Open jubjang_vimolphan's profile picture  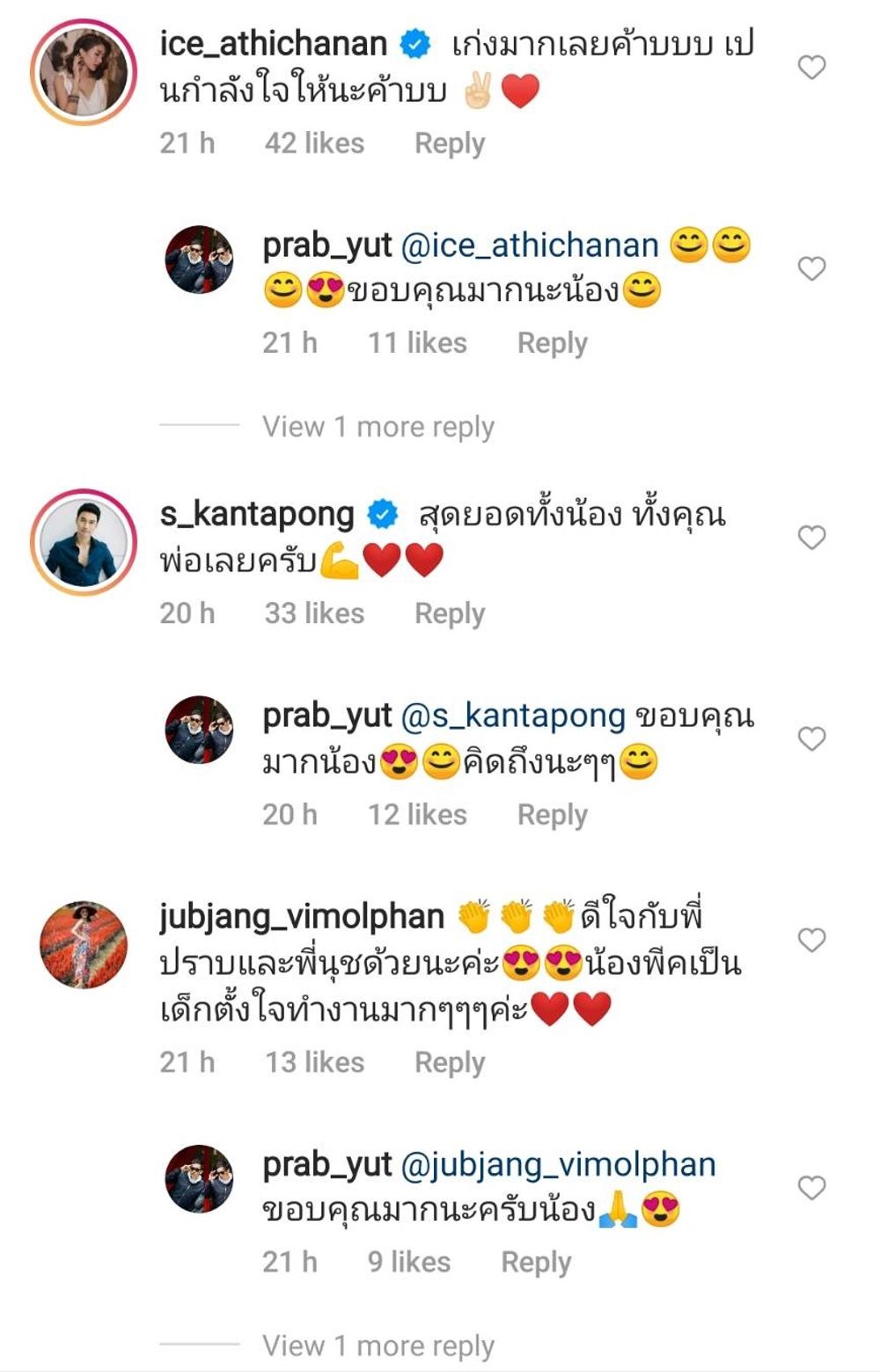[x=84, y=945]
